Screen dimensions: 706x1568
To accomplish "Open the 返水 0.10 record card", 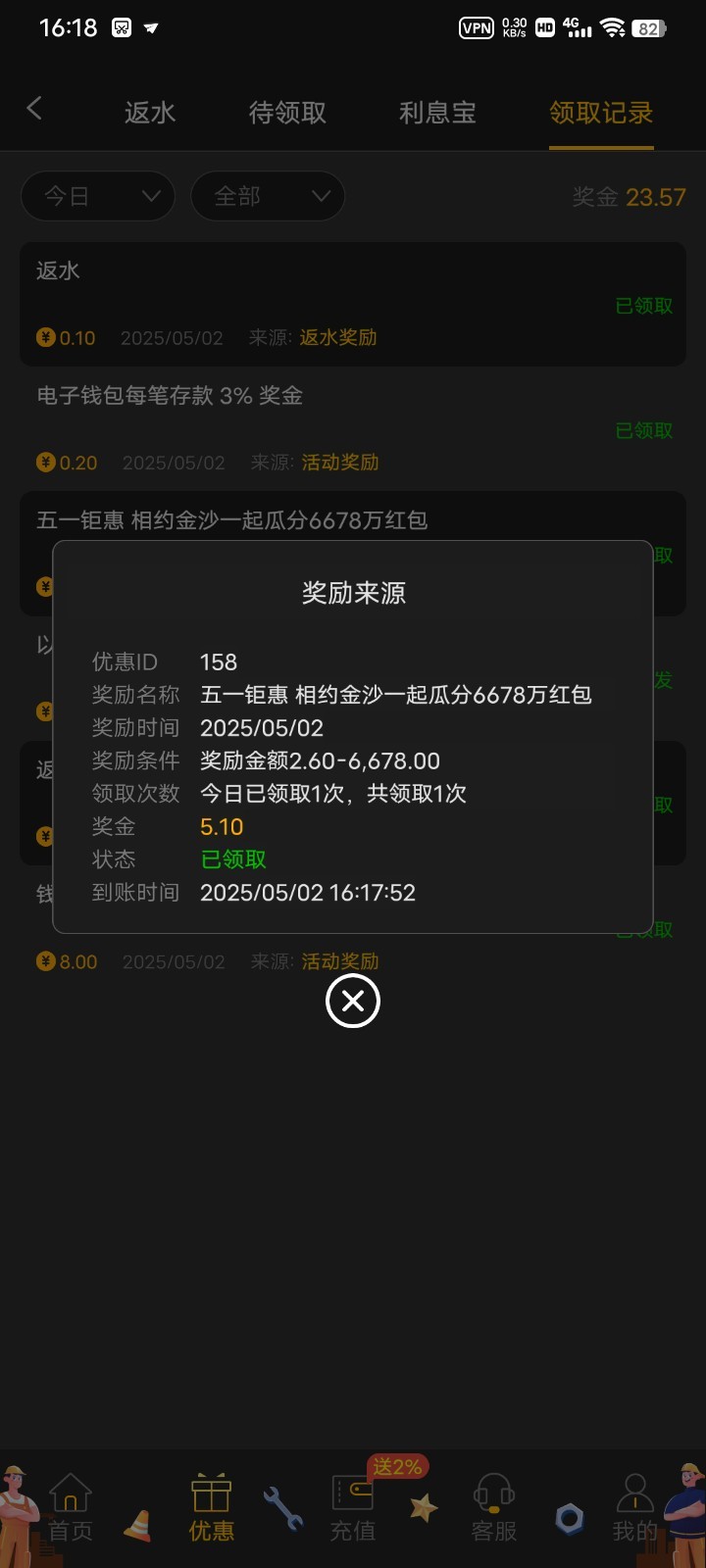I will (x=353, y=304).
